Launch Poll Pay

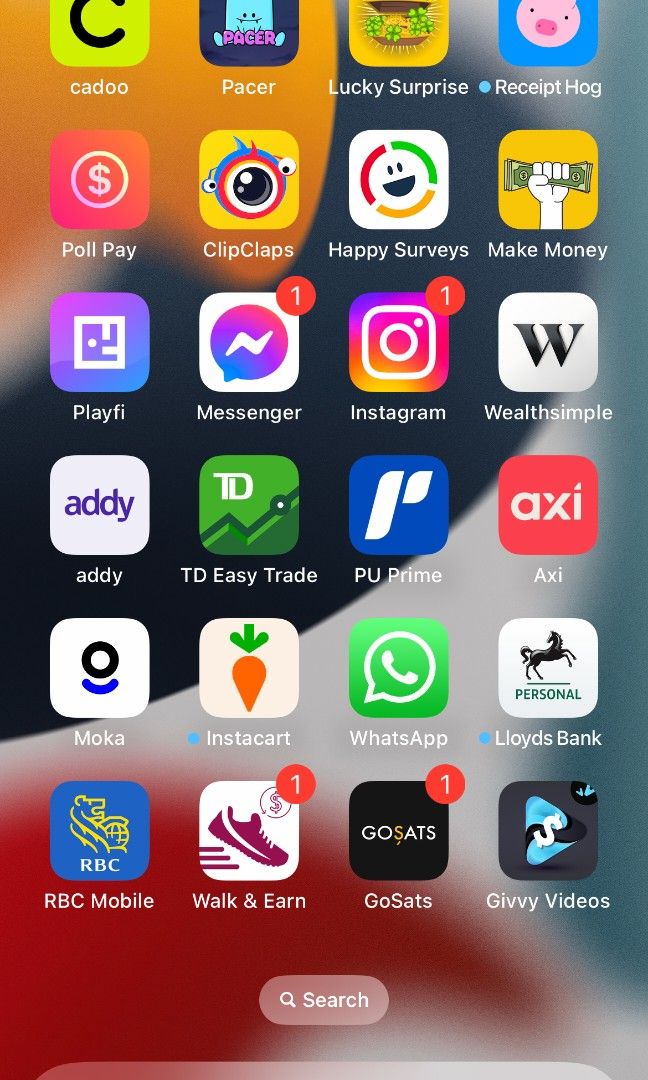tap(99, 180)
